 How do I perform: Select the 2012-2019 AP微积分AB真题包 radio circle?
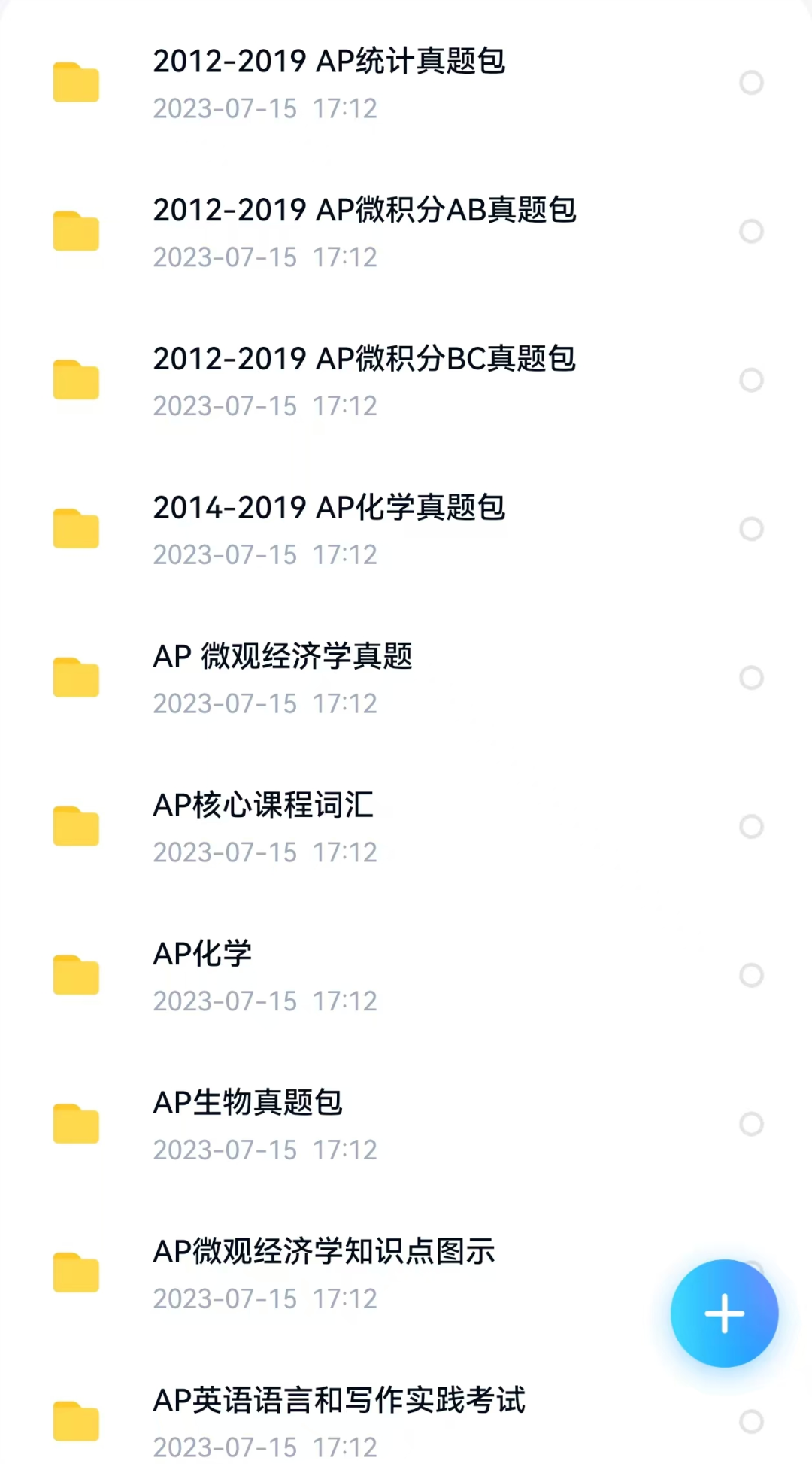click(x=751, y=231)
